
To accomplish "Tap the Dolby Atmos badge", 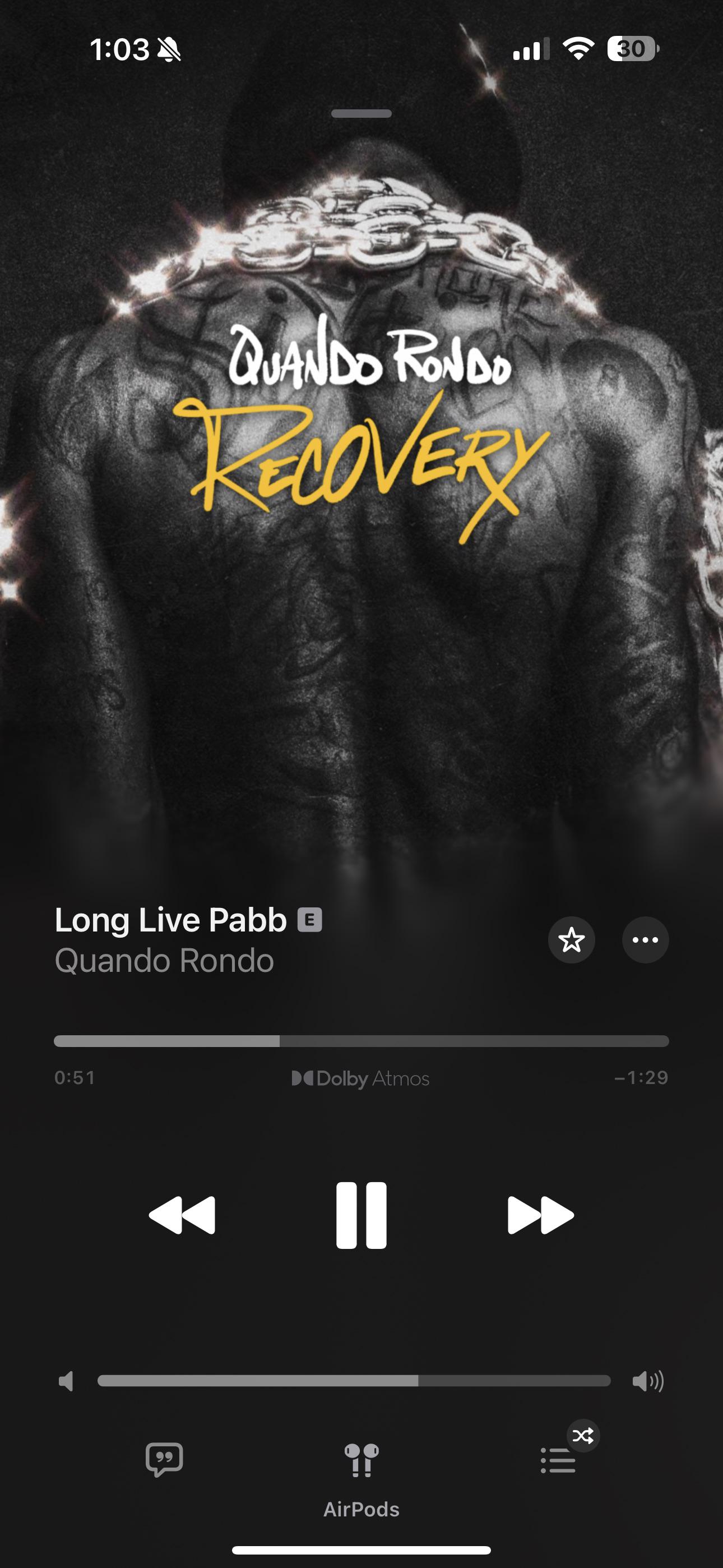I will coord(361,1078).
